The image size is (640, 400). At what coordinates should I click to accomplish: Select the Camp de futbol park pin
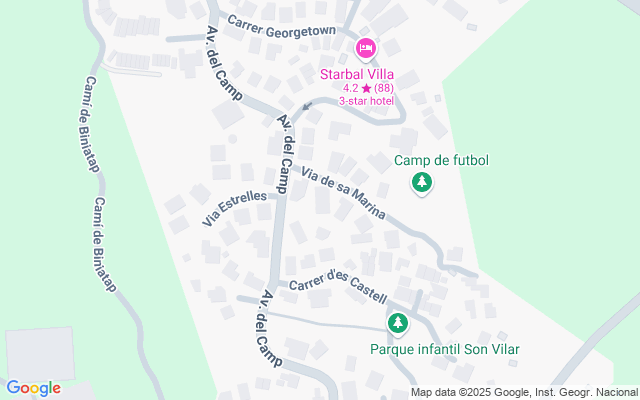point(423,183)
